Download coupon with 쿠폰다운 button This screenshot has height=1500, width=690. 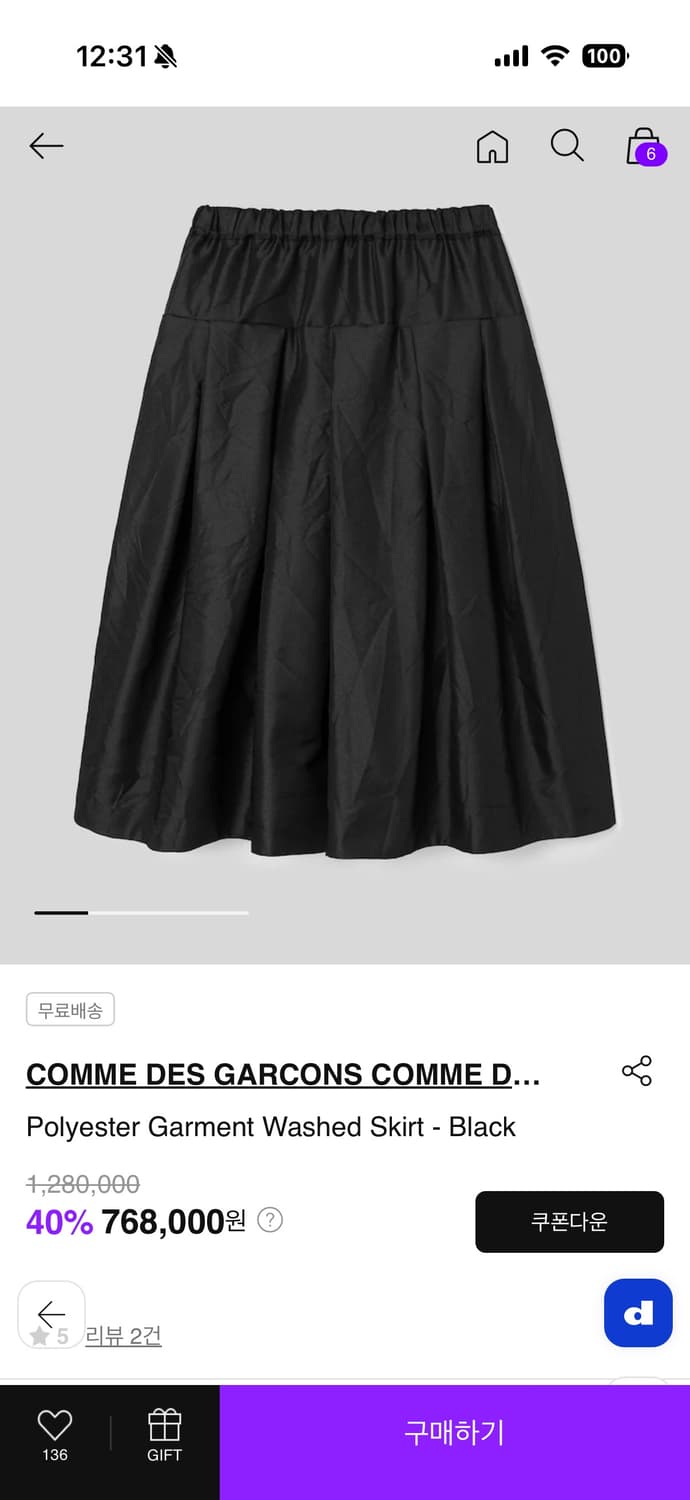[569, 1221]
